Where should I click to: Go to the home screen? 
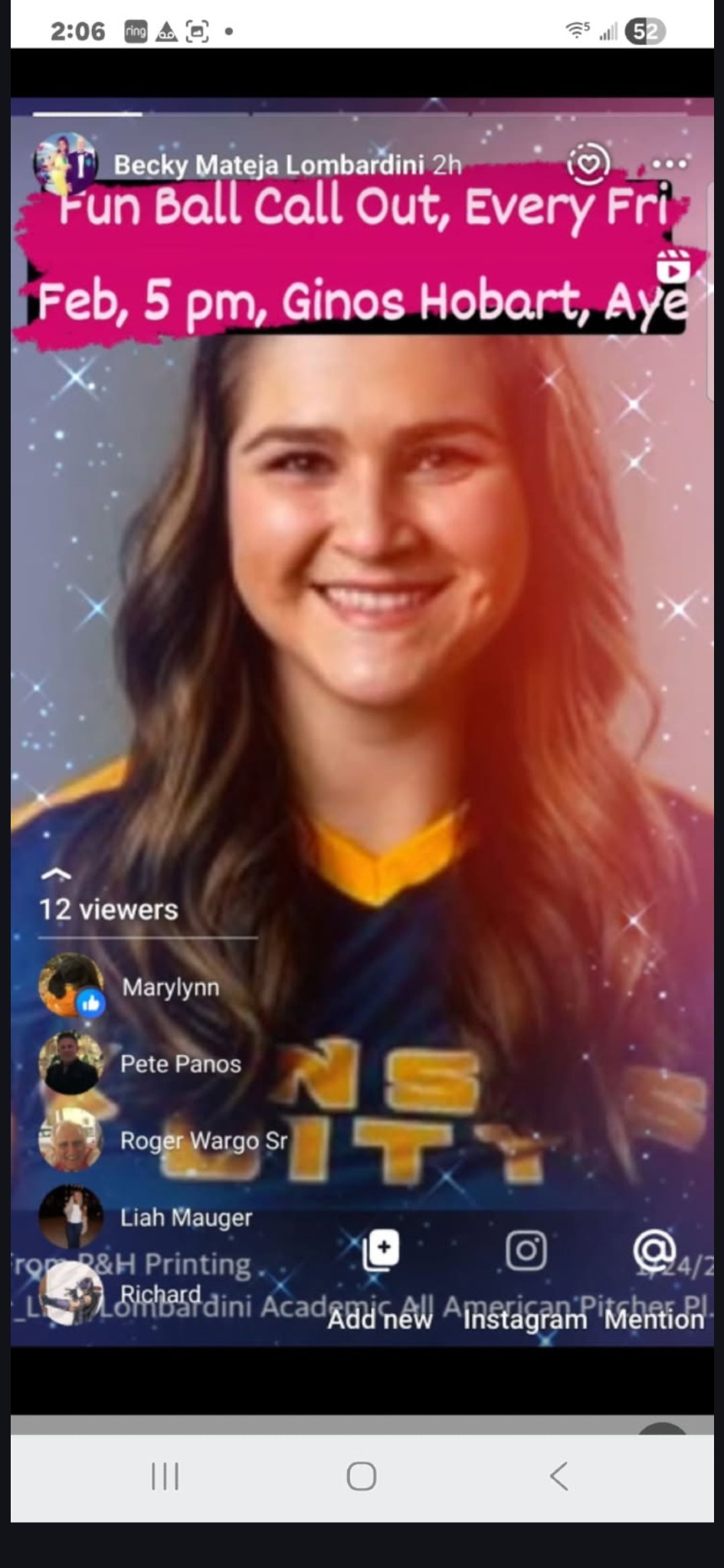click(x=362, y=1475)
